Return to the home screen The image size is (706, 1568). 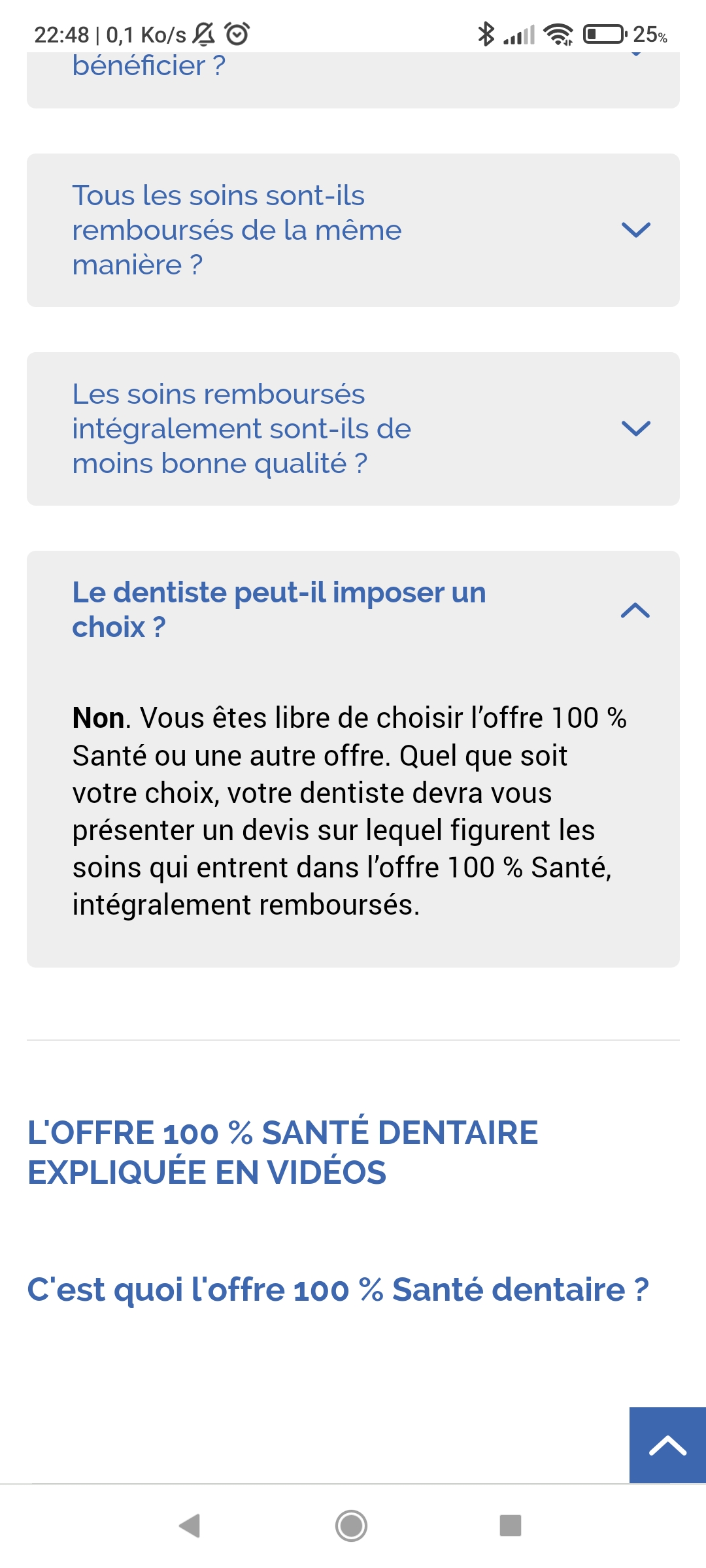[352, 1526]
